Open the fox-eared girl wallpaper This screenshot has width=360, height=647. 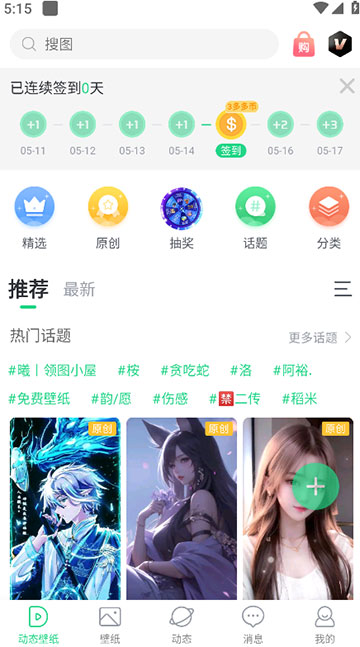pyautogui.click(x=182, y=508)
